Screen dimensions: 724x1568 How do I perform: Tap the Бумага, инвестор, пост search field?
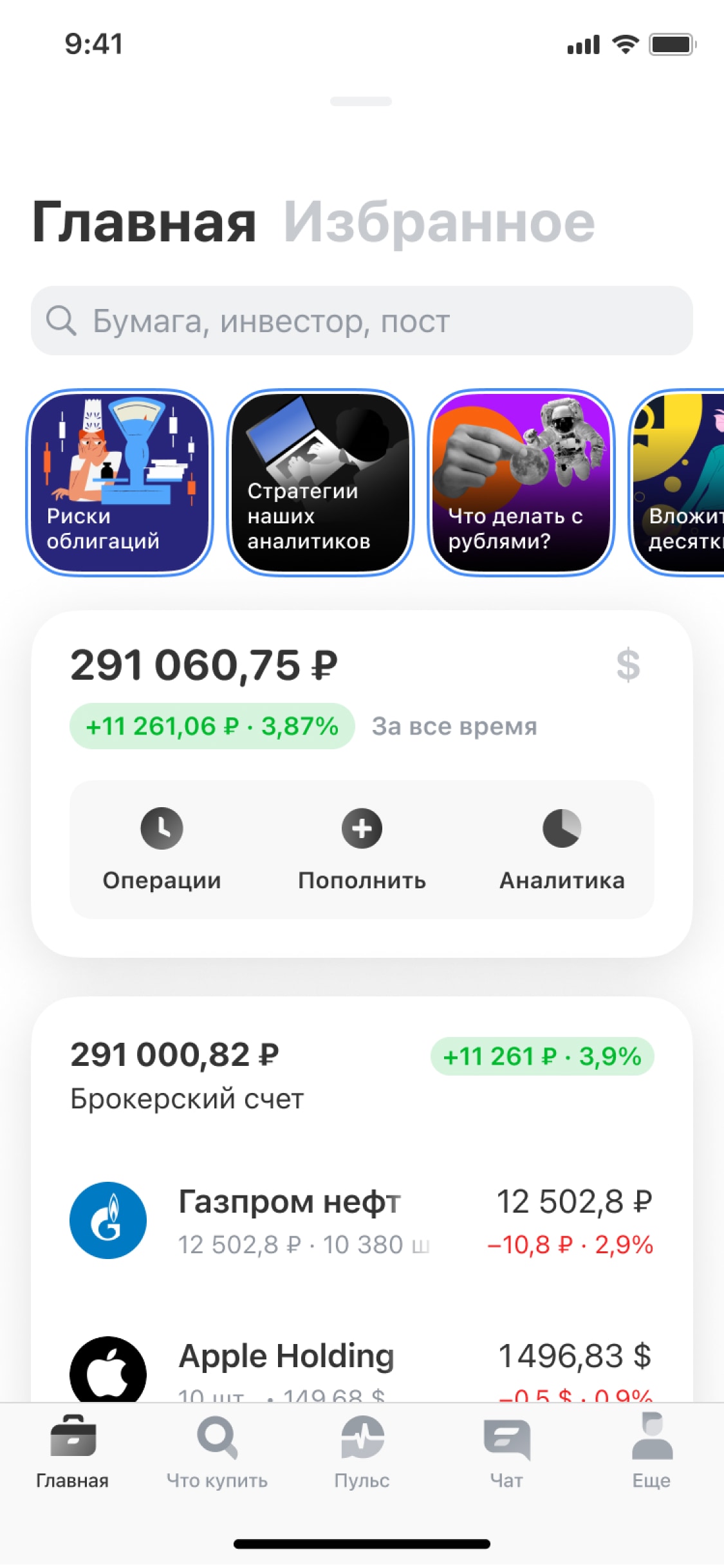362,321
